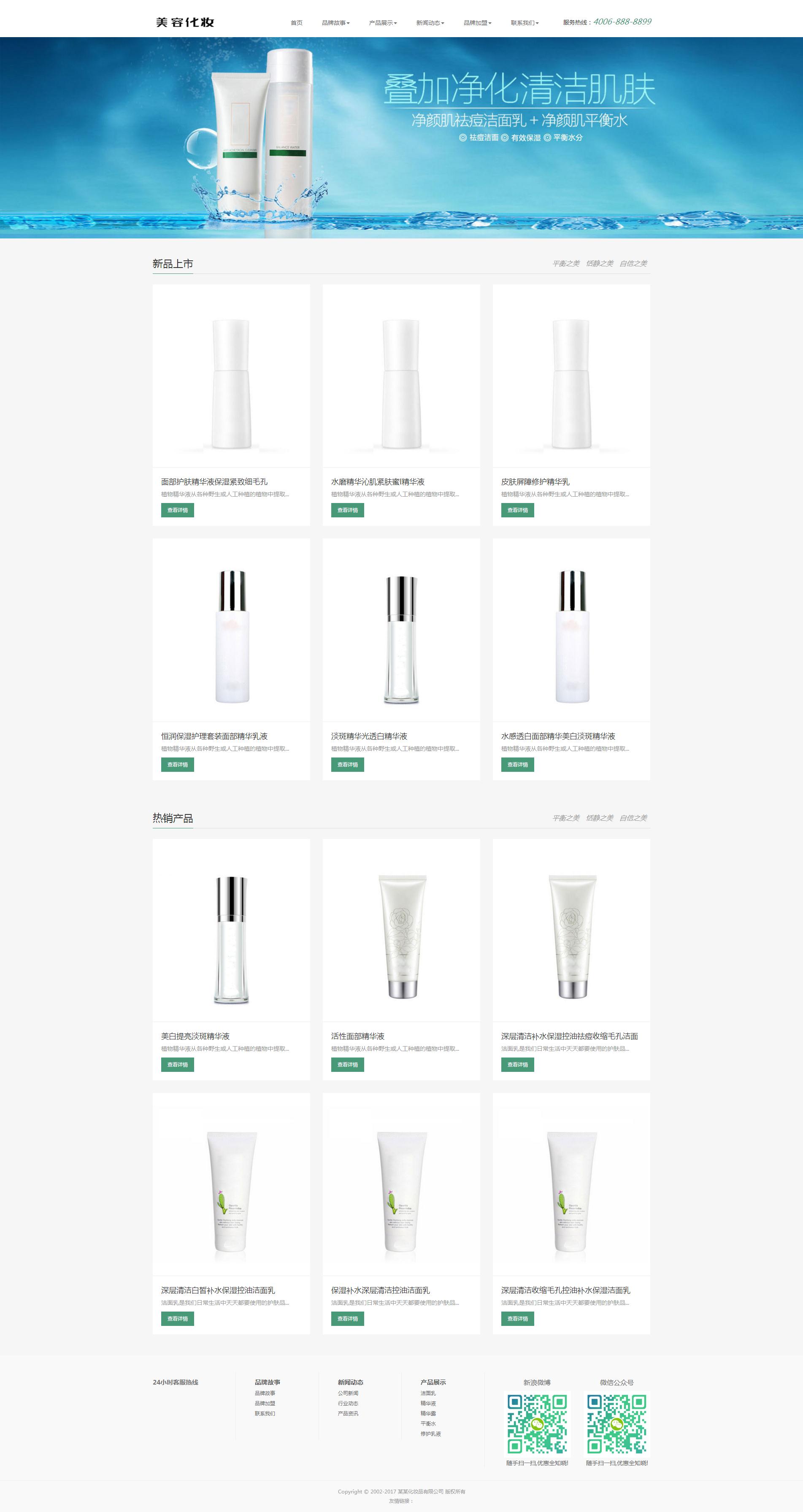Expand the 联系我们 dropdown menu

click(524, 23)
